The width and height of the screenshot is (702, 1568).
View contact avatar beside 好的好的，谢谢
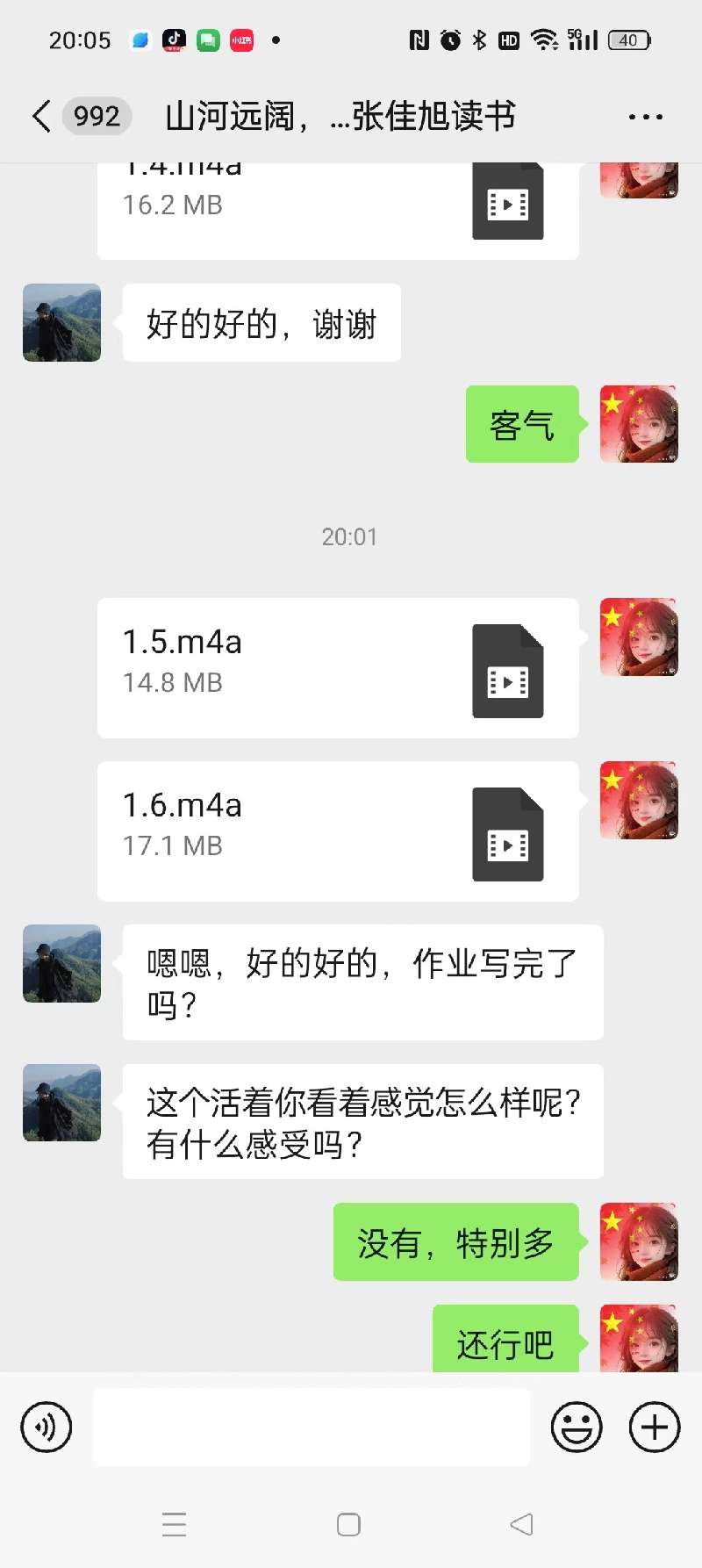[x=61, y=322]
